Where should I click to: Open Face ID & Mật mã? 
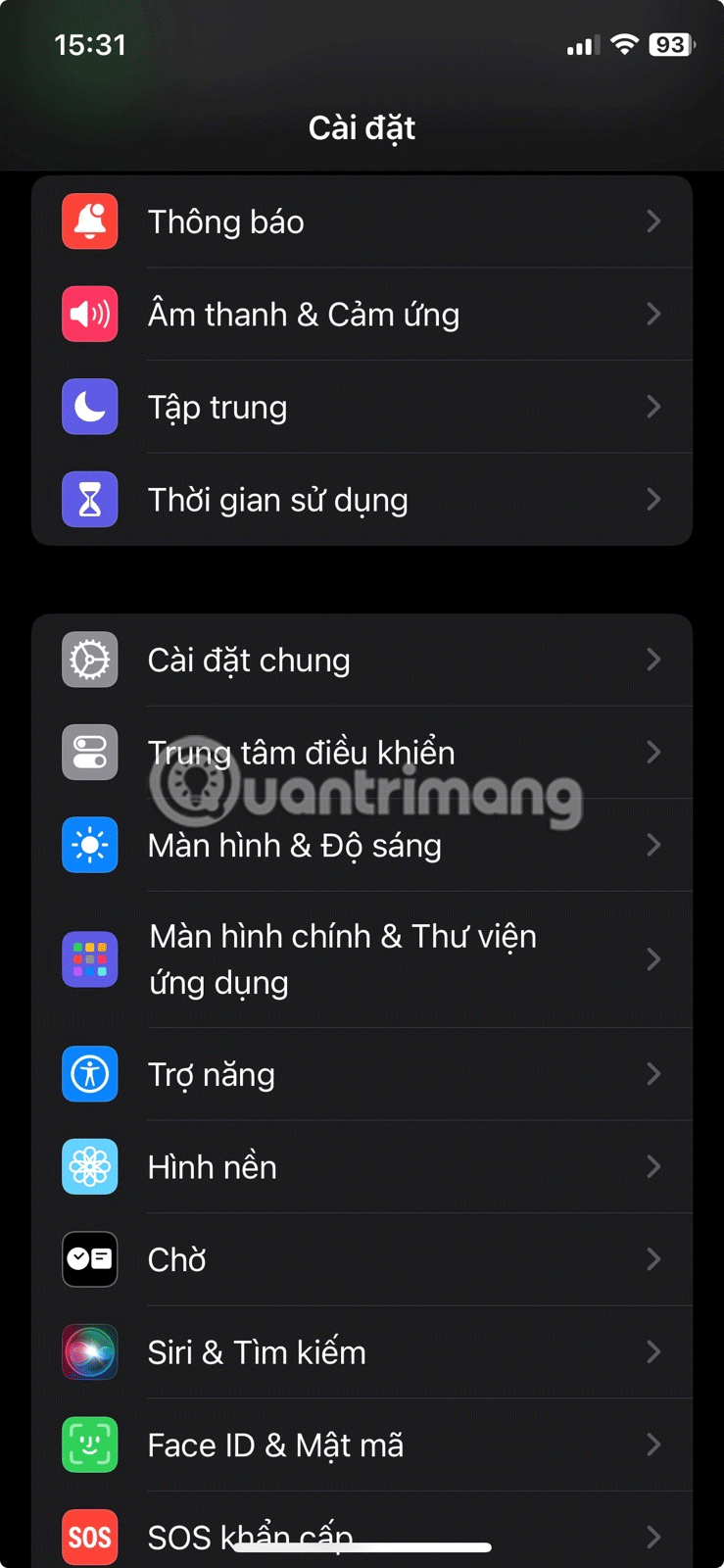point(362,1445)
